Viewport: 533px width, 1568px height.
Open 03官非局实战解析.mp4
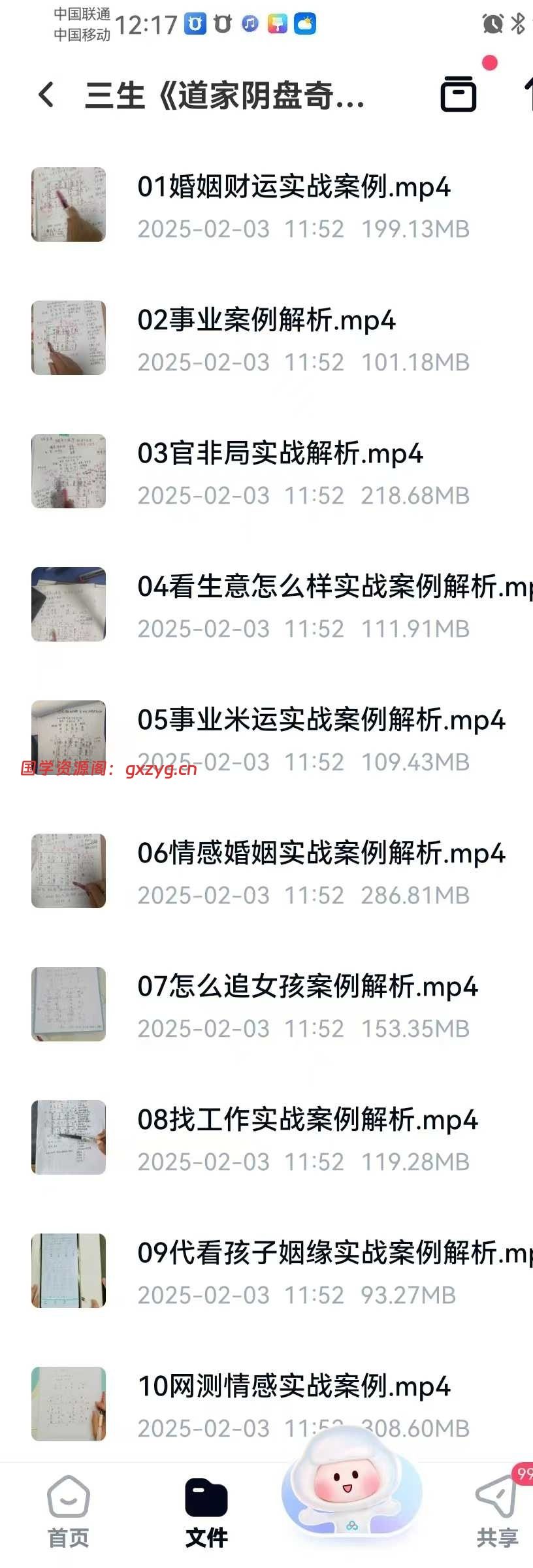pos(280,454)
